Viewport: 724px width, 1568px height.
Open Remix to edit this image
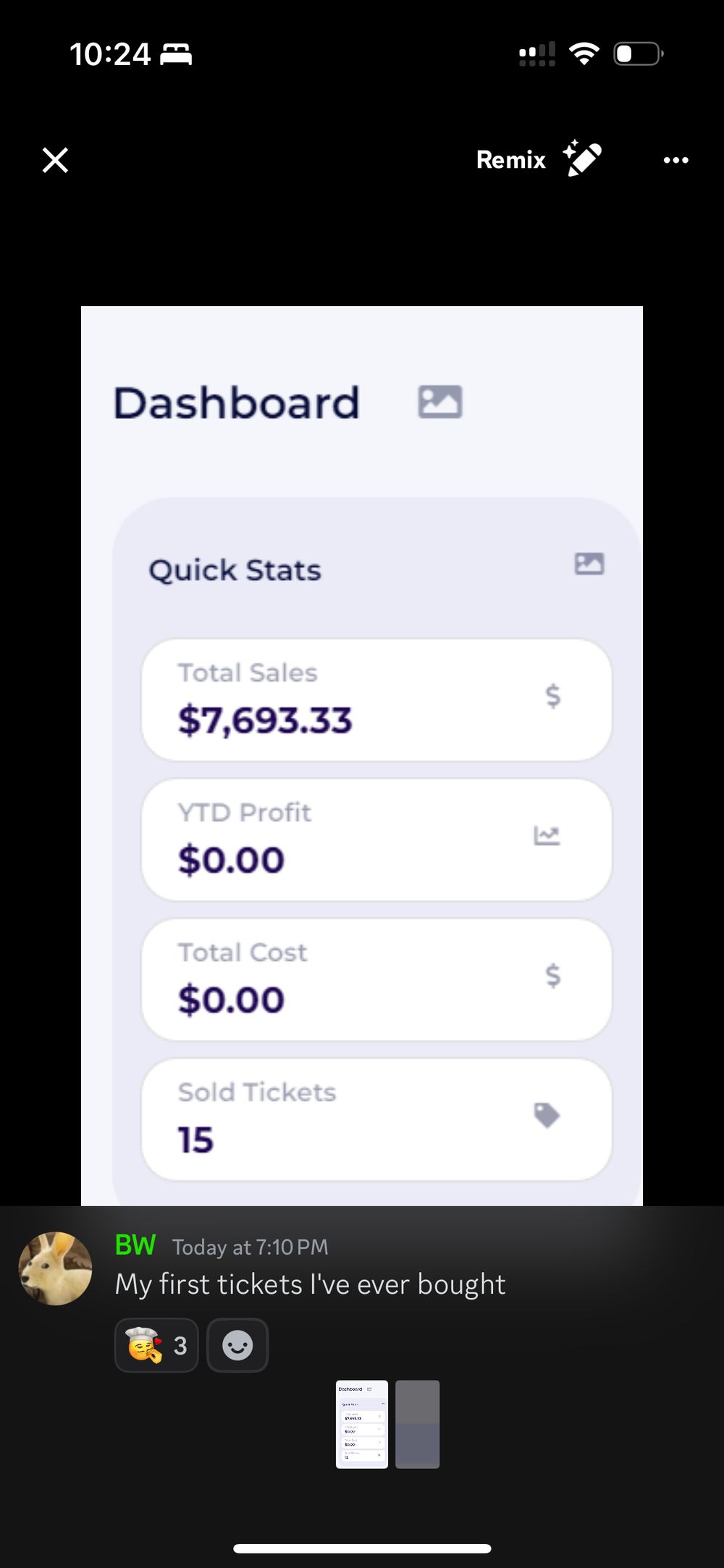tap(539, 159)
